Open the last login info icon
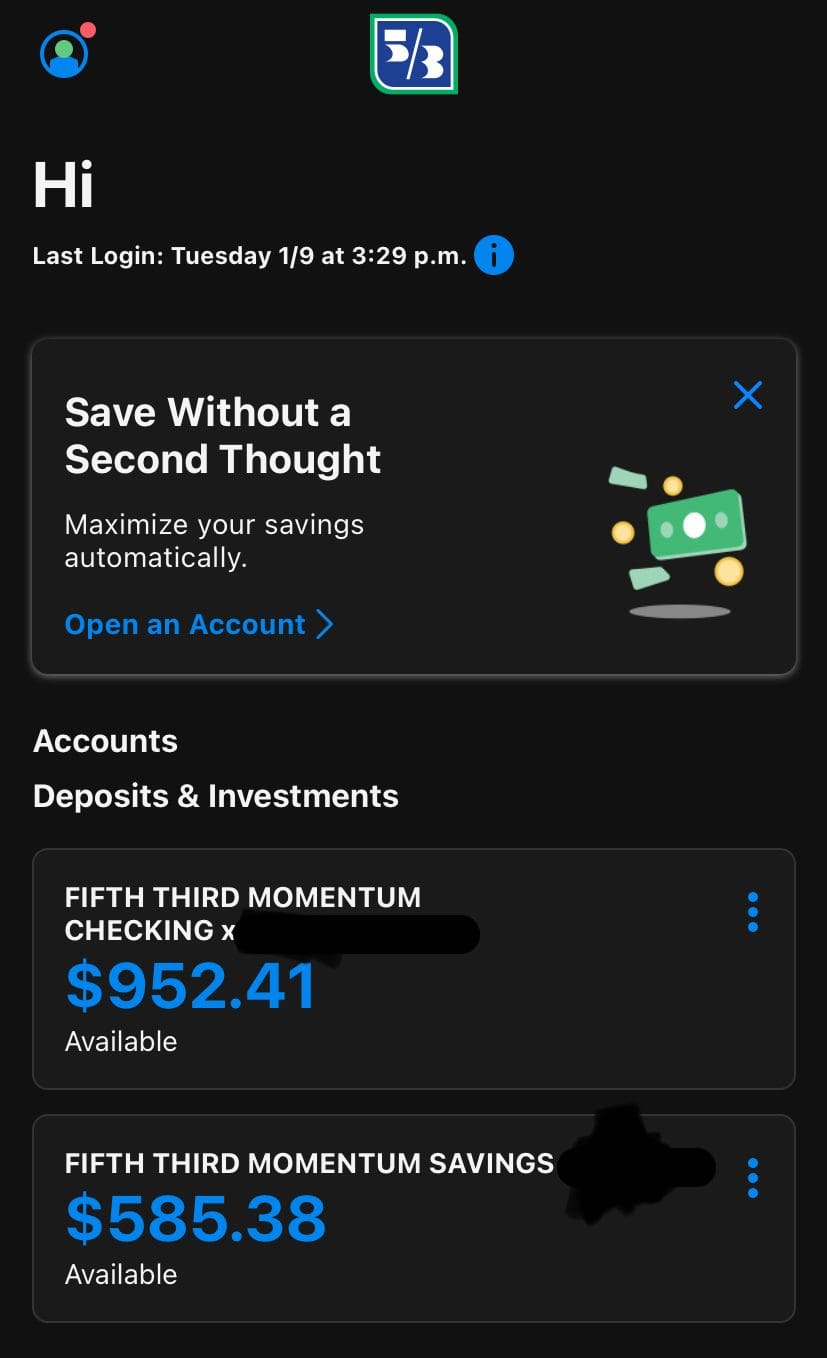Viewport: 827px width, 1358px height. (493, 255)
